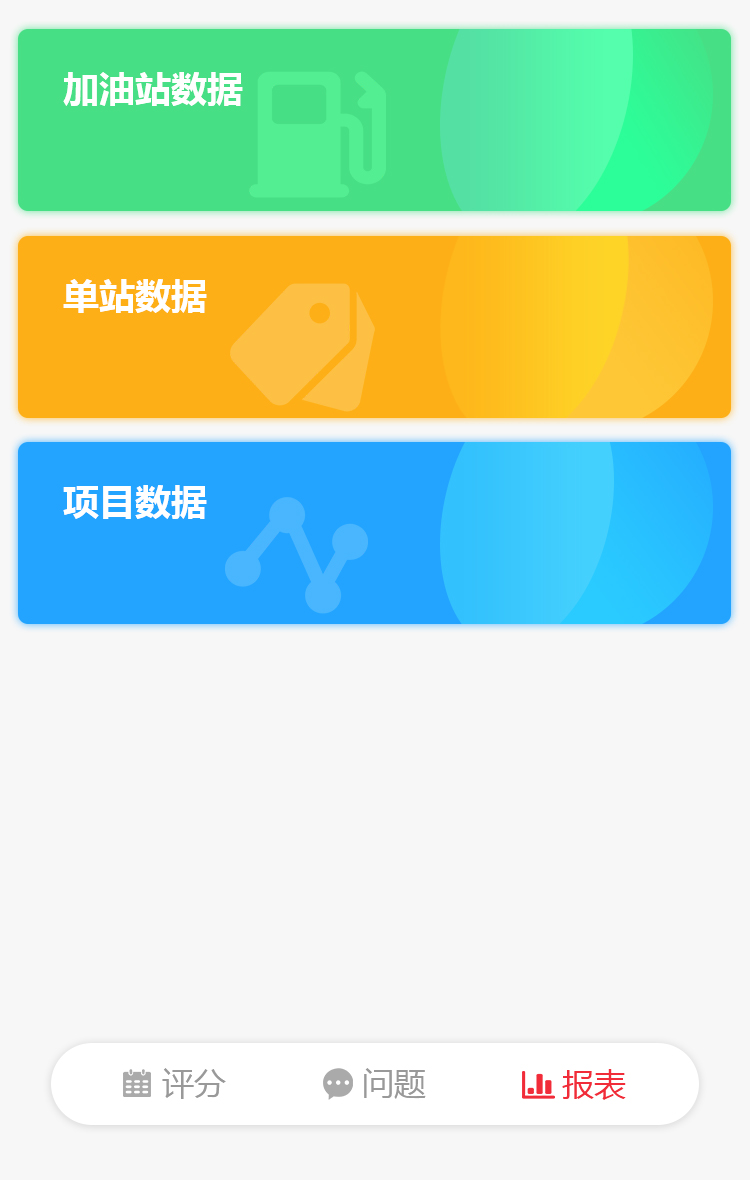Go to the 问题 tab

375,1084
